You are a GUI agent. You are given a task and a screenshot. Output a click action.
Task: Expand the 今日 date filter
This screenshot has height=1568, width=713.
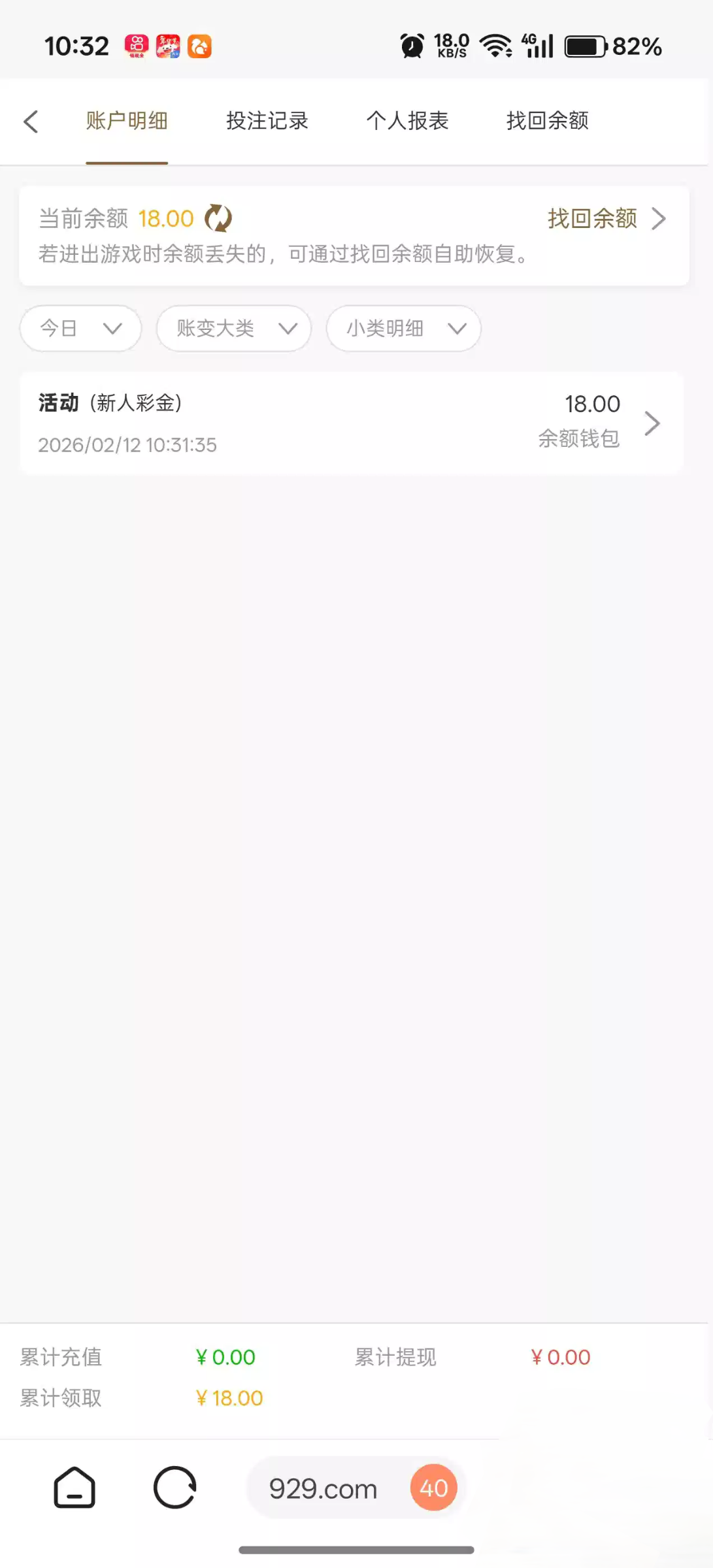pyautogui.click(x=80, y=328)
